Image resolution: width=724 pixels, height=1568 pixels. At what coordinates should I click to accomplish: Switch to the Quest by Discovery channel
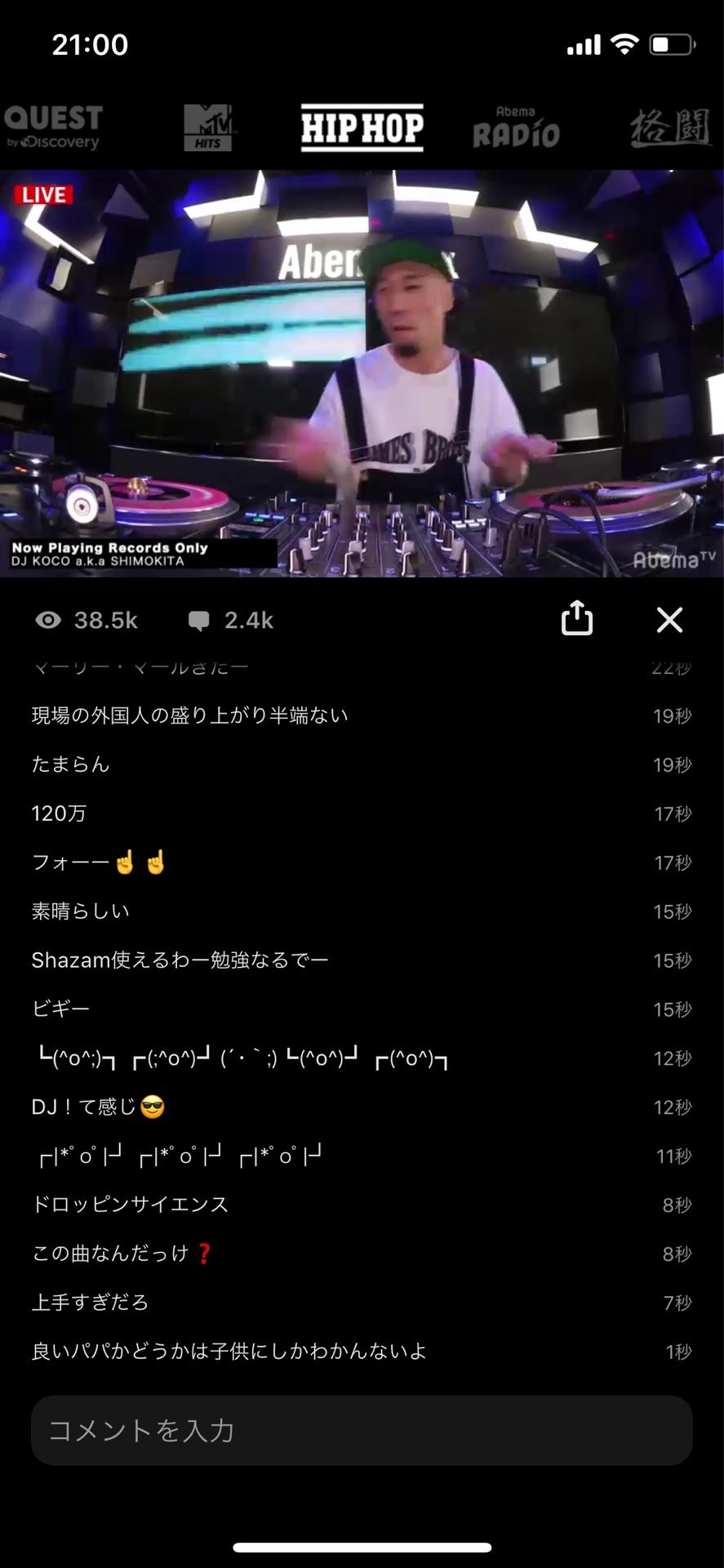pos(52,128)
